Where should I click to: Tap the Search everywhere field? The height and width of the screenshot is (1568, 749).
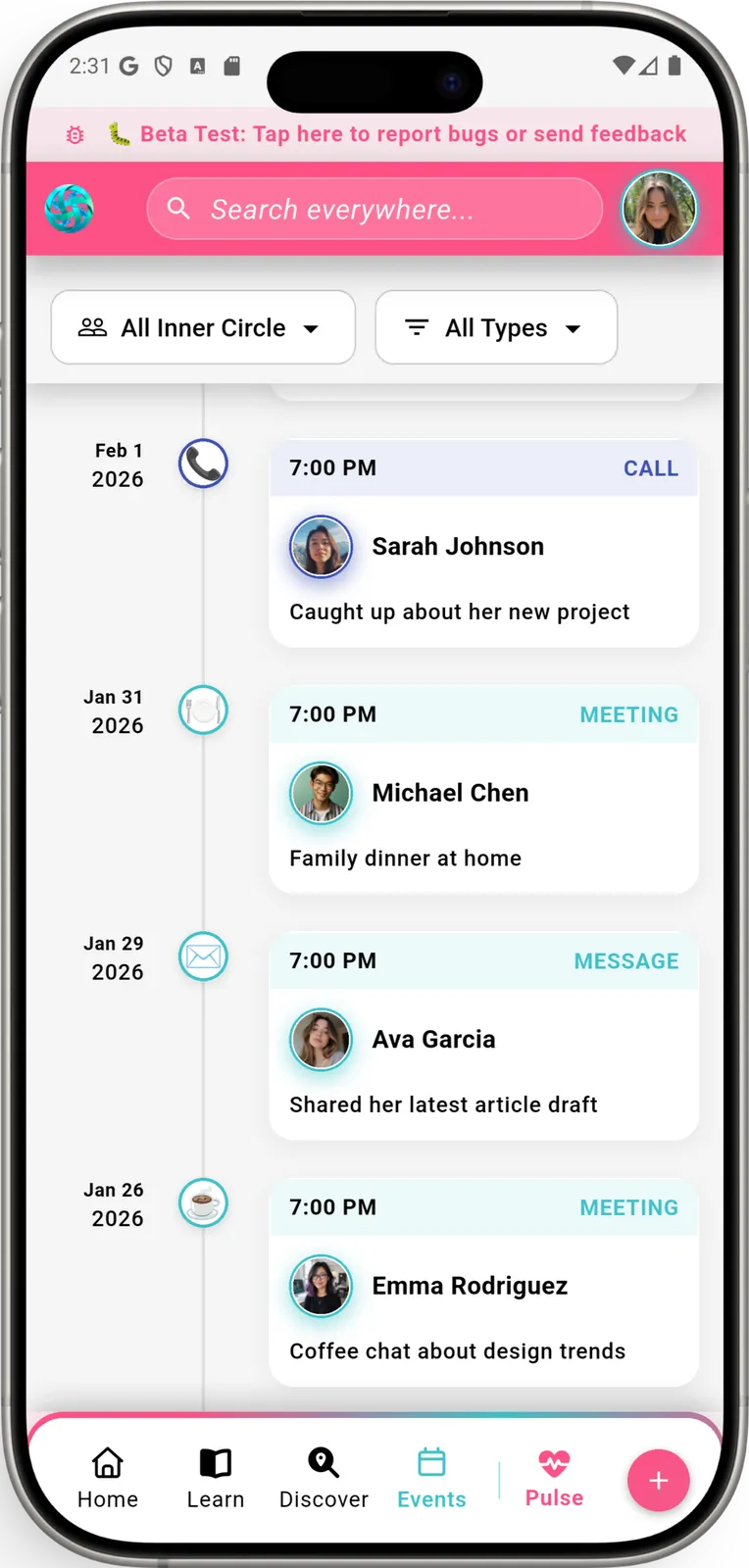374,209
